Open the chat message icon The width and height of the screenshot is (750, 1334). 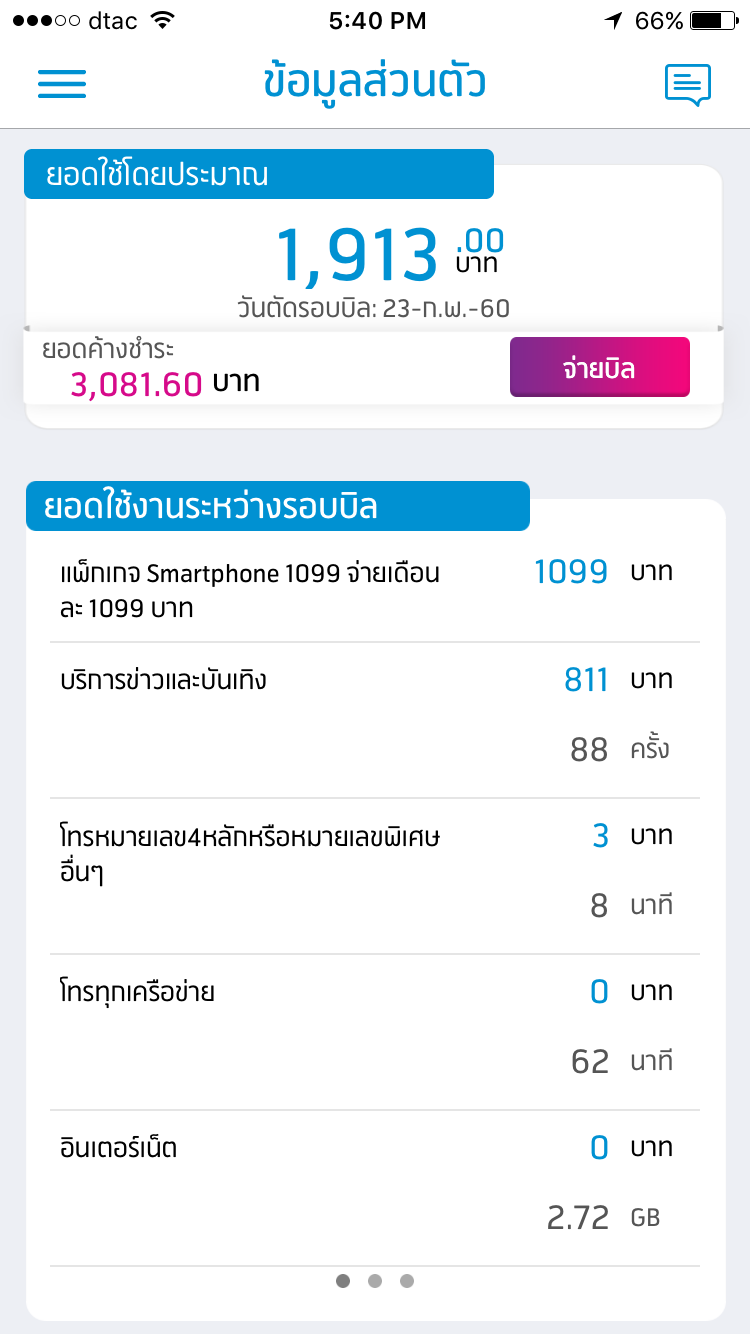pos(688,85)
